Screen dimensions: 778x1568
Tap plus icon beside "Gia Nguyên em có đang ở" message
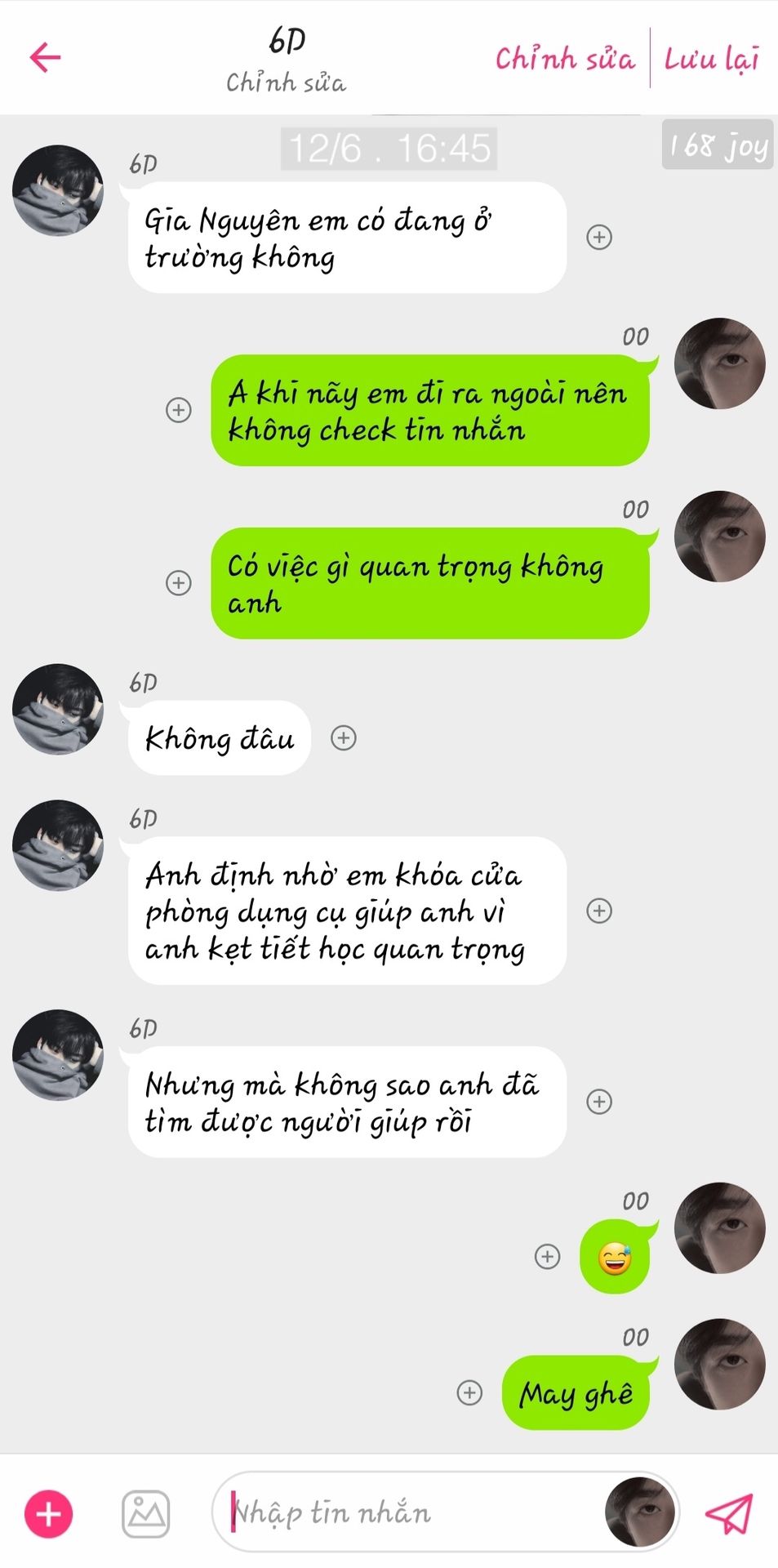point(599,237)
